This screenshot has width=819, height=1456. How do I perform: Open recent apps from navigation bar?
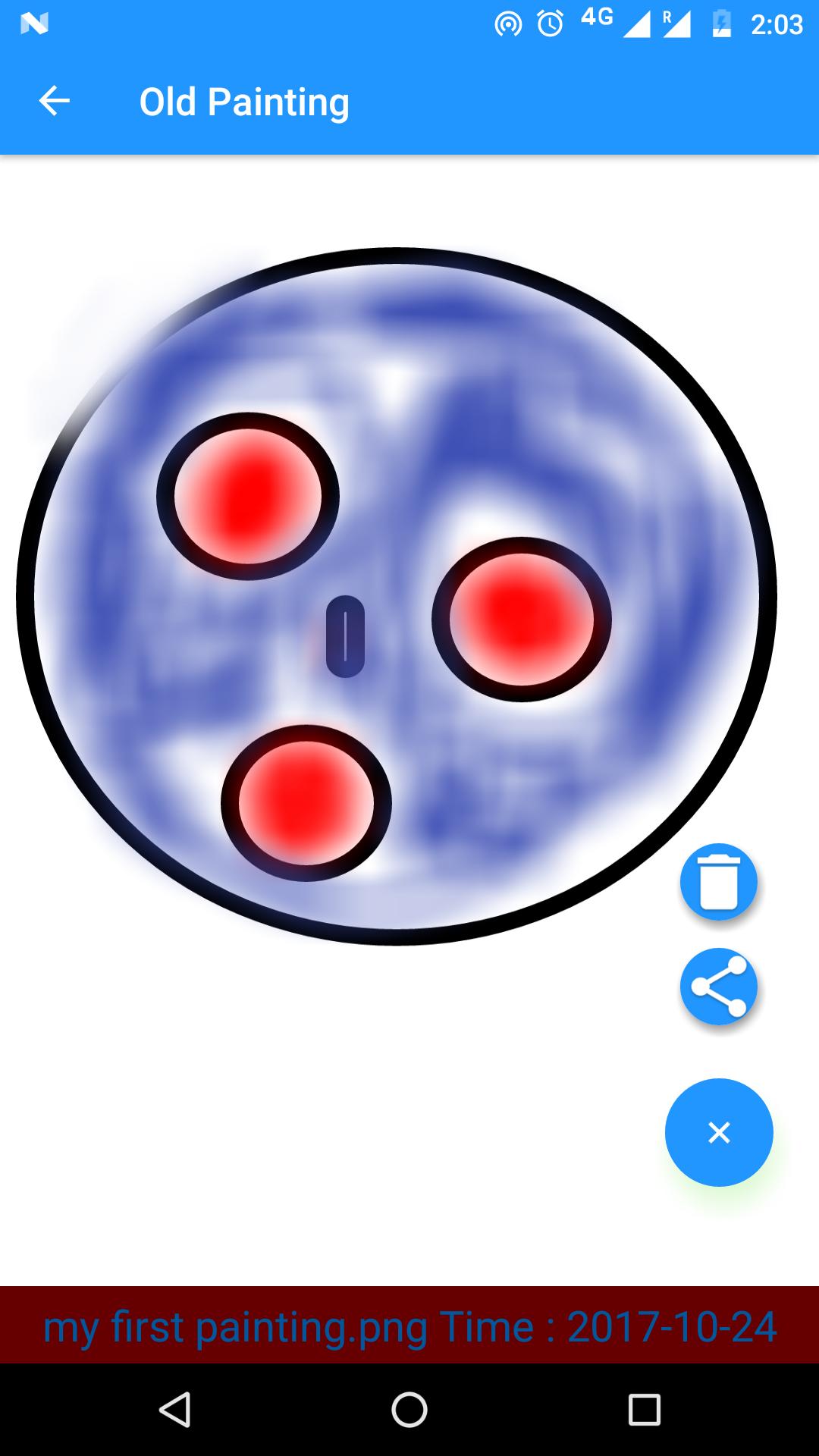645,1410
